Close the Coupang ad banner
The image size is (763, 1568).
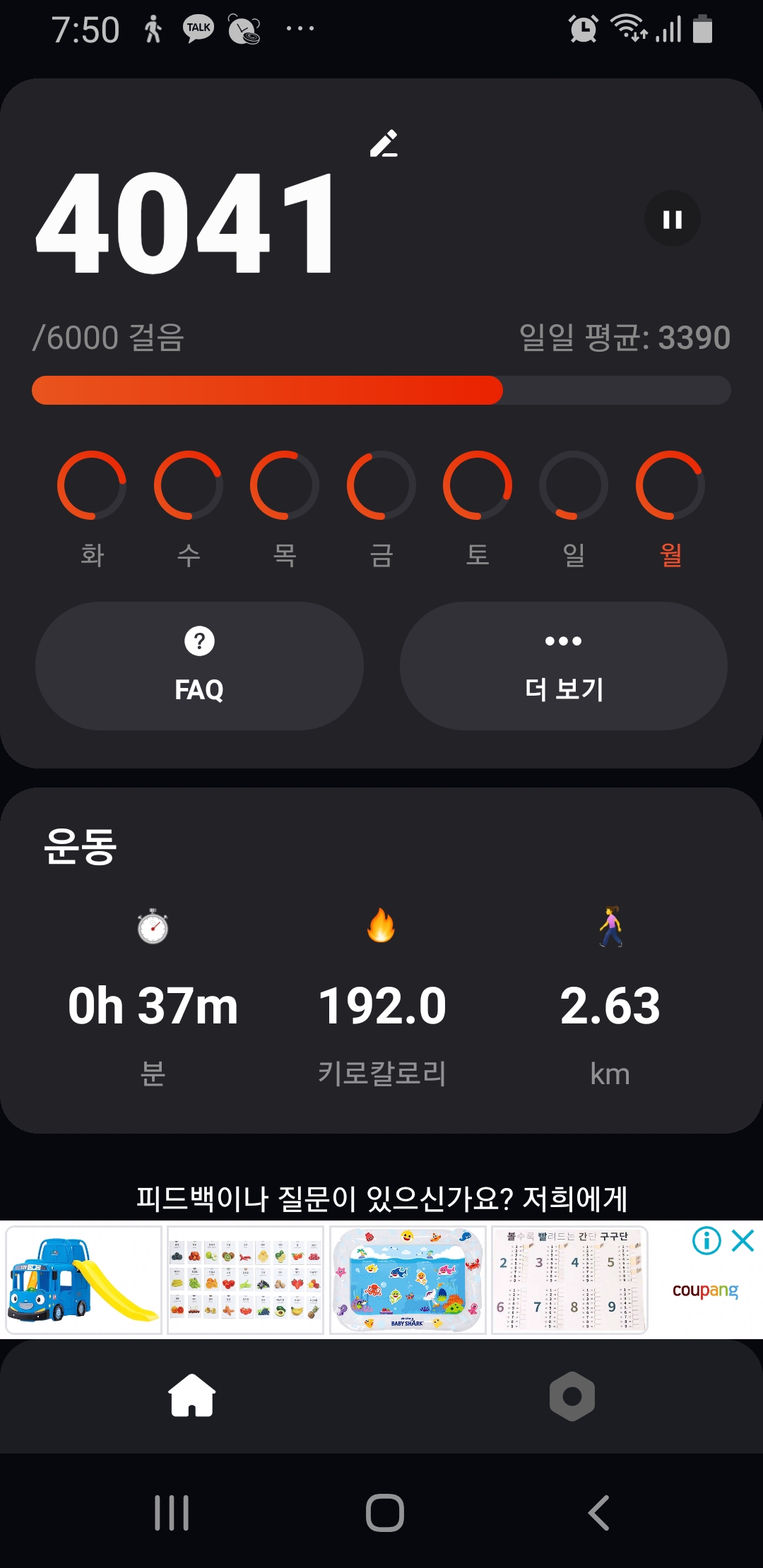[743, 1240]
